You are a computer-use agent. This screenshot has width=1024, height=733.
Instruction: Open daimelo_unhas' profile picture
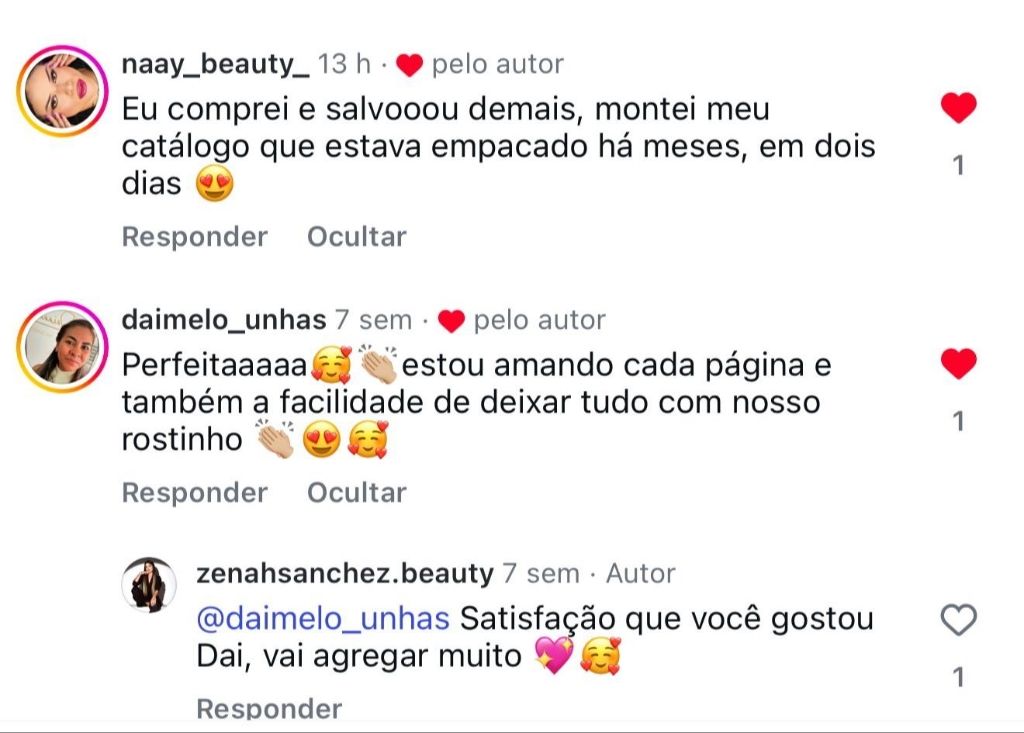point(62,347)
